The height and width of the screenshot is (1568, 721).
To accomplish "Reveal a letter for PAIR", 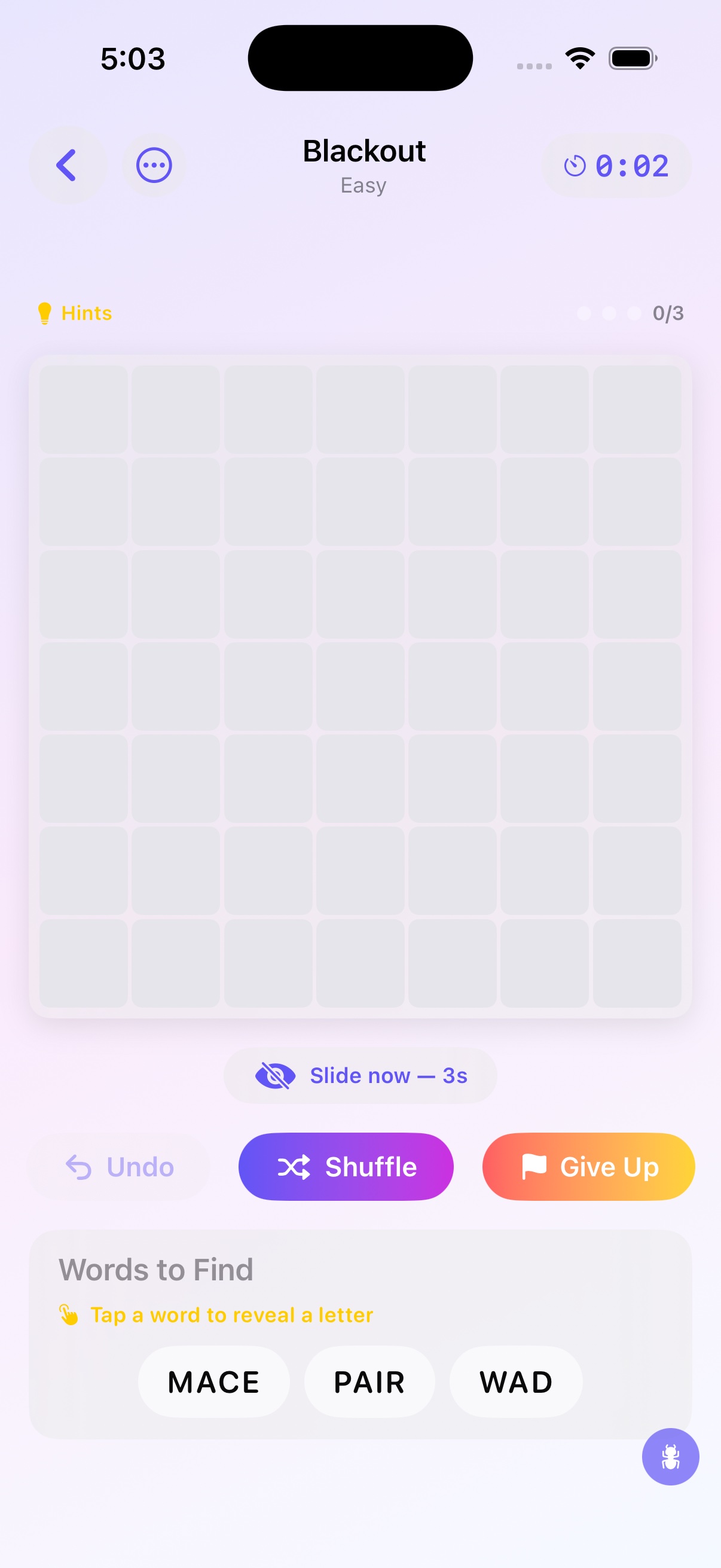I will pos(369,1382).
